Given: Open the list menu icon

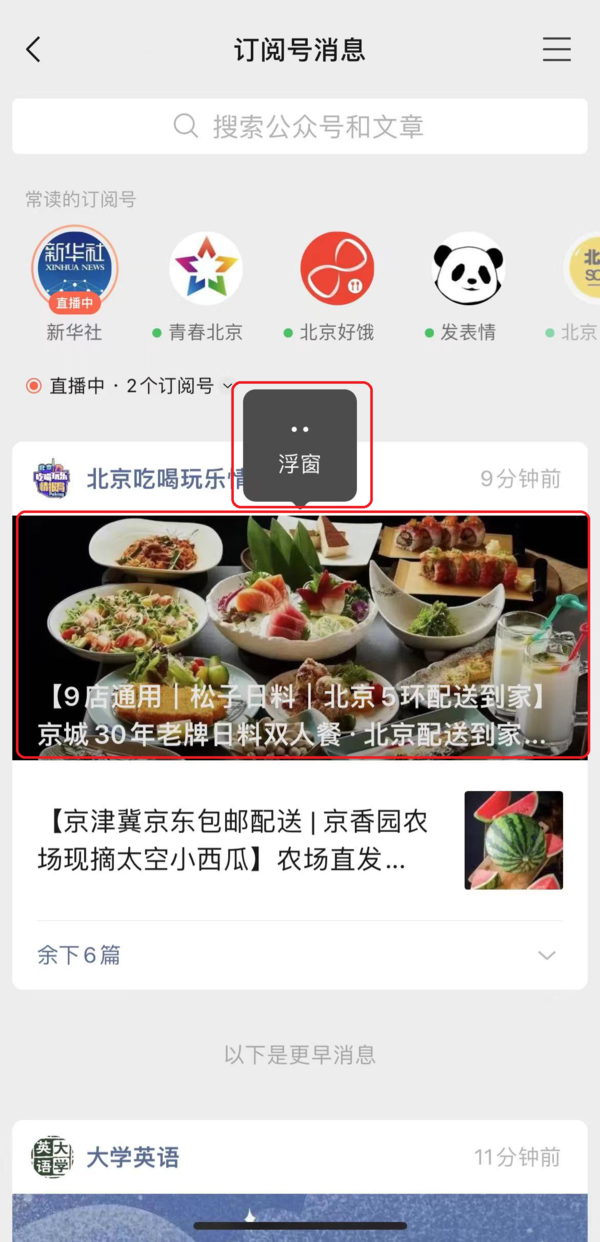Looking at the screenshot, I should click(556, 50).
